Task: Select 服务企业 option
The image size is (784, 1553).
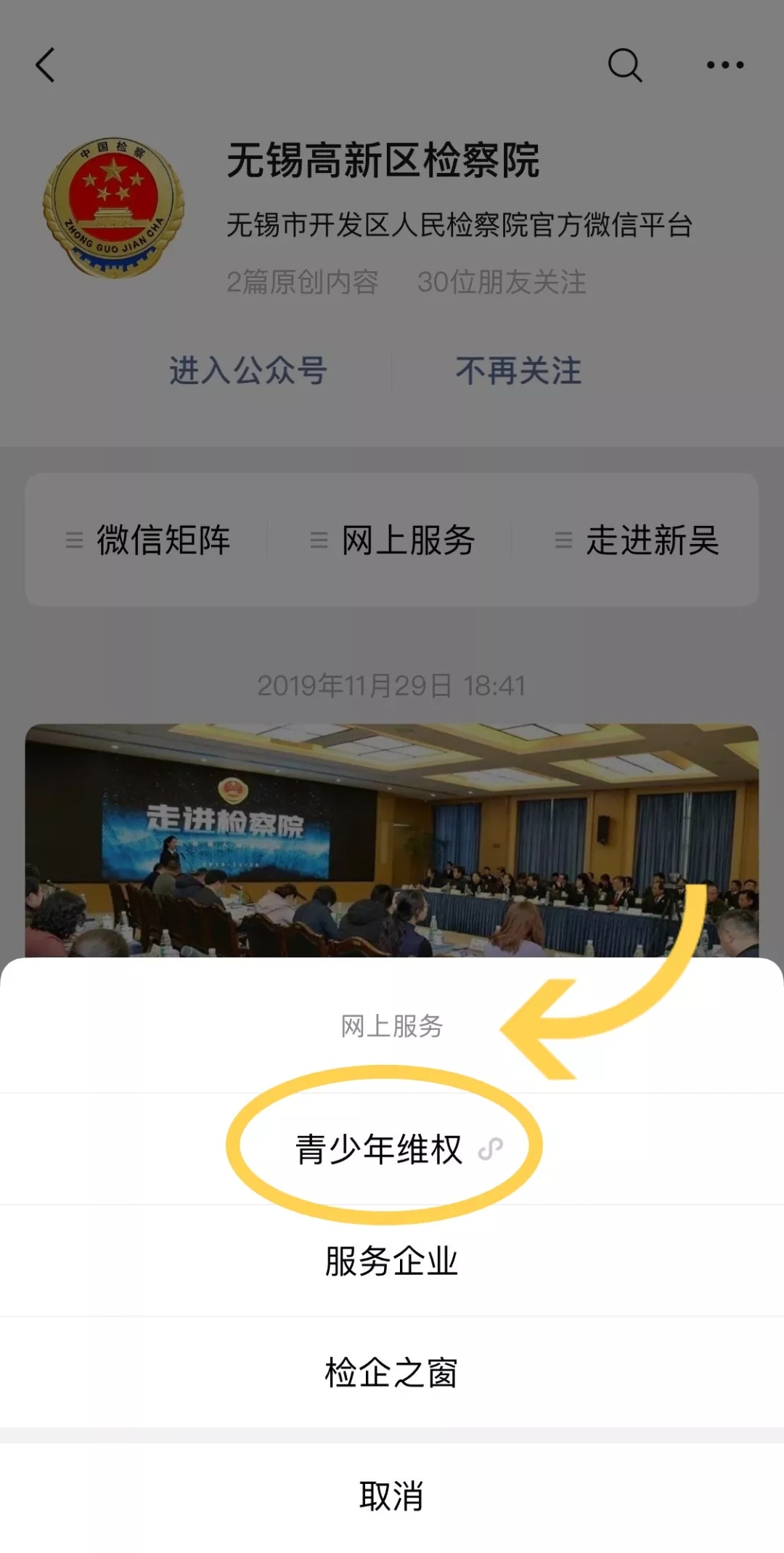Action: click(x=391, y=1261)
